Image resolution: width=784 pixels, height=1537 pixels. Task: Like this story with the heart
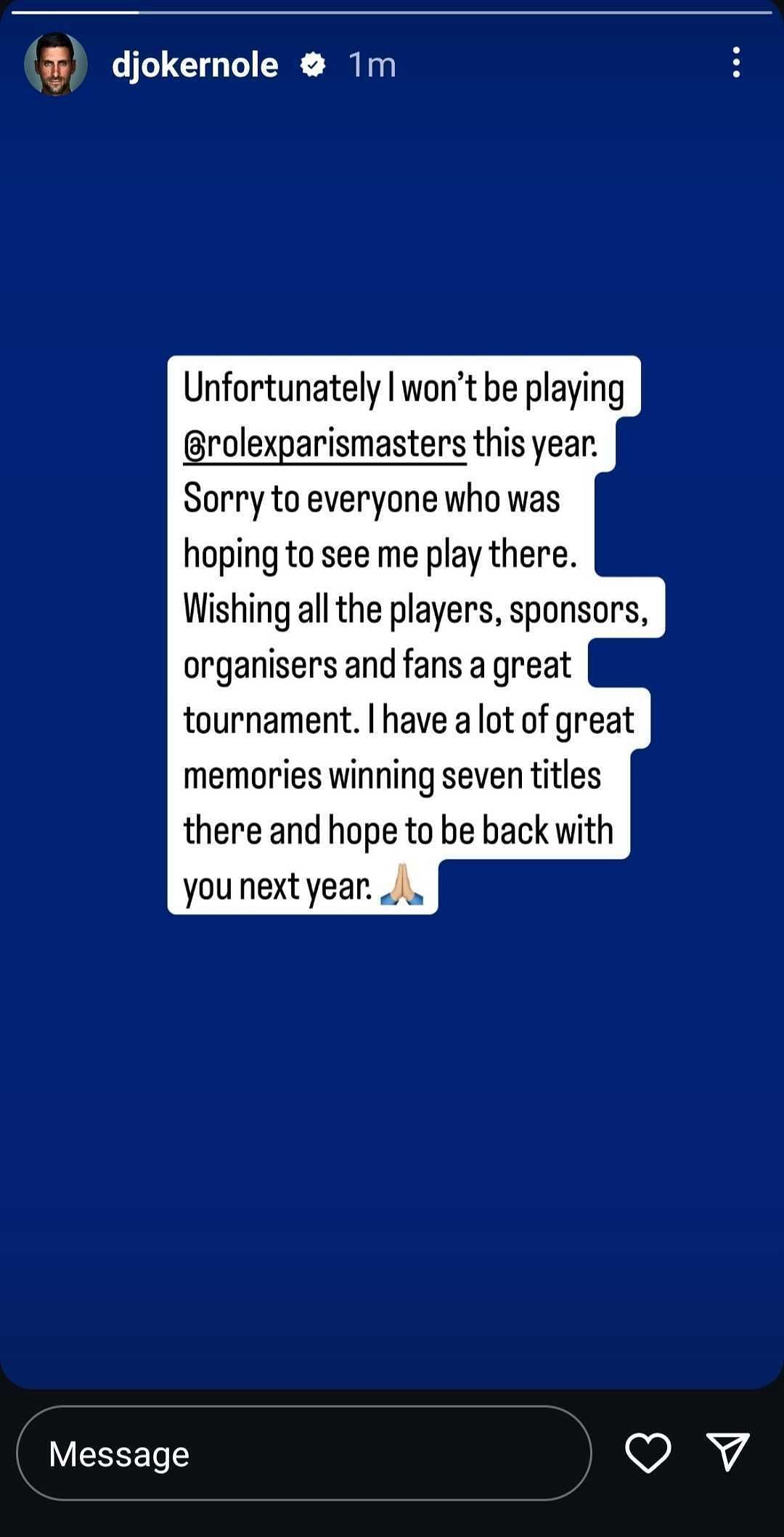pyautogui.click(x=648, y=1453)
